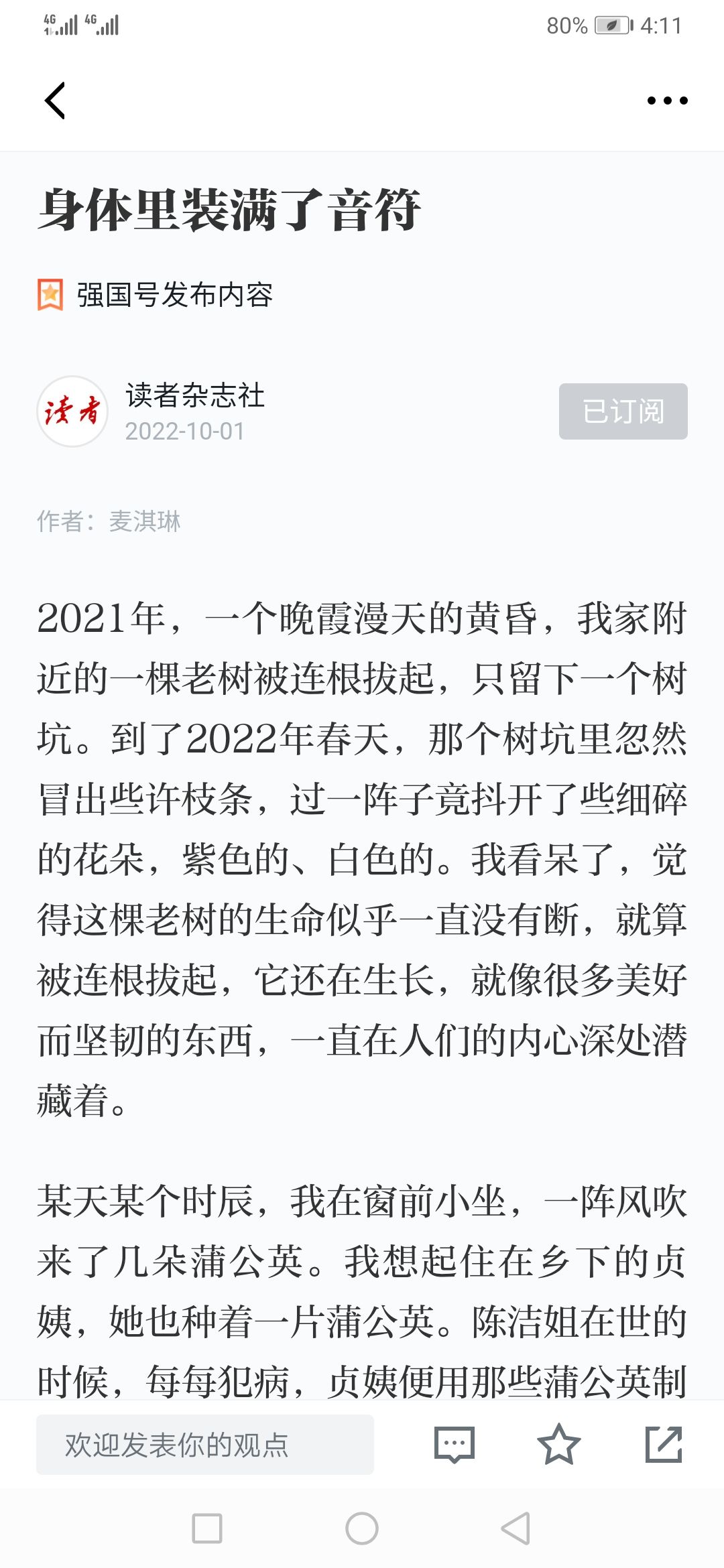View article comments via speech bubble icon
The width and height of the screenshot is (724, 1568).
coord(455,1445)
